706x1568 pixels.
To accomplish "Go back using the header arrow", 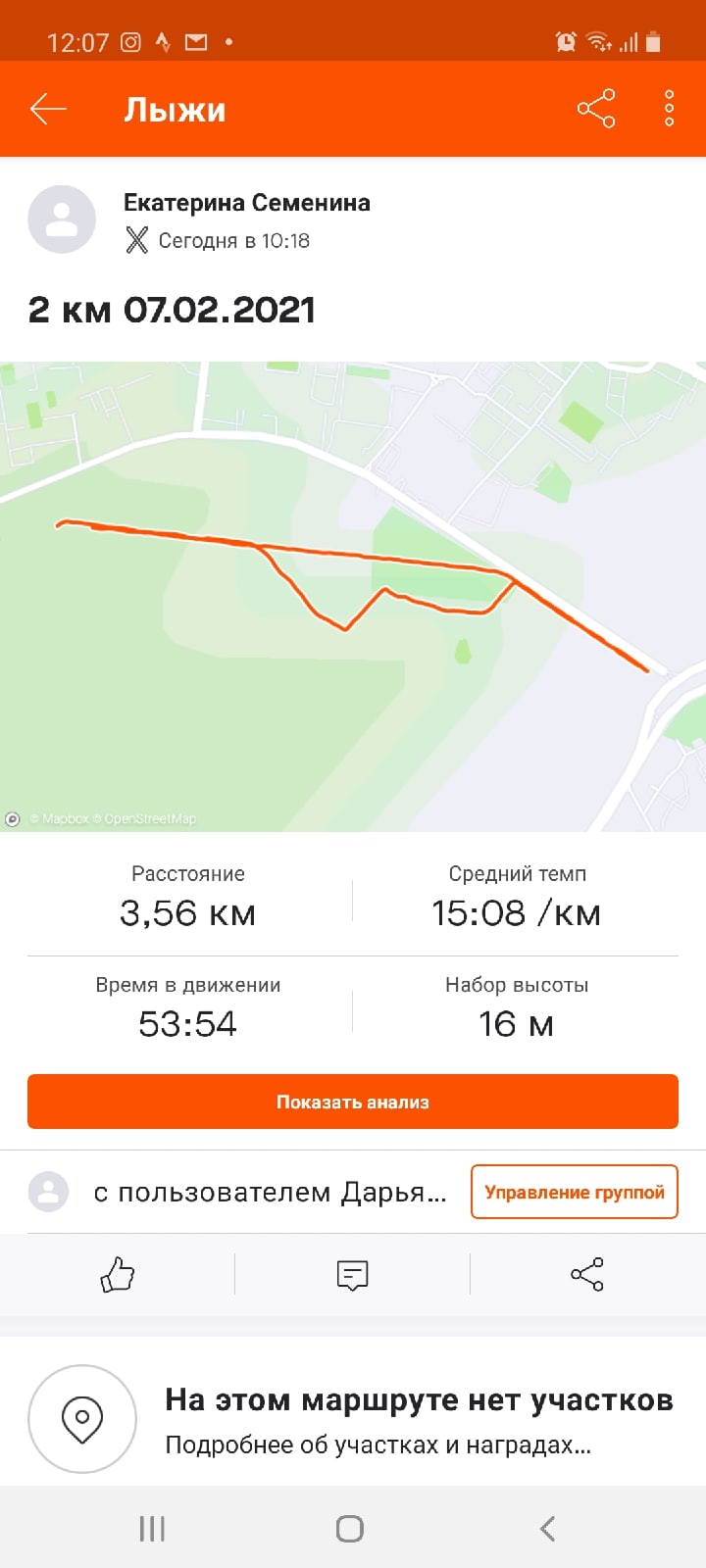I will click(48, 109).
